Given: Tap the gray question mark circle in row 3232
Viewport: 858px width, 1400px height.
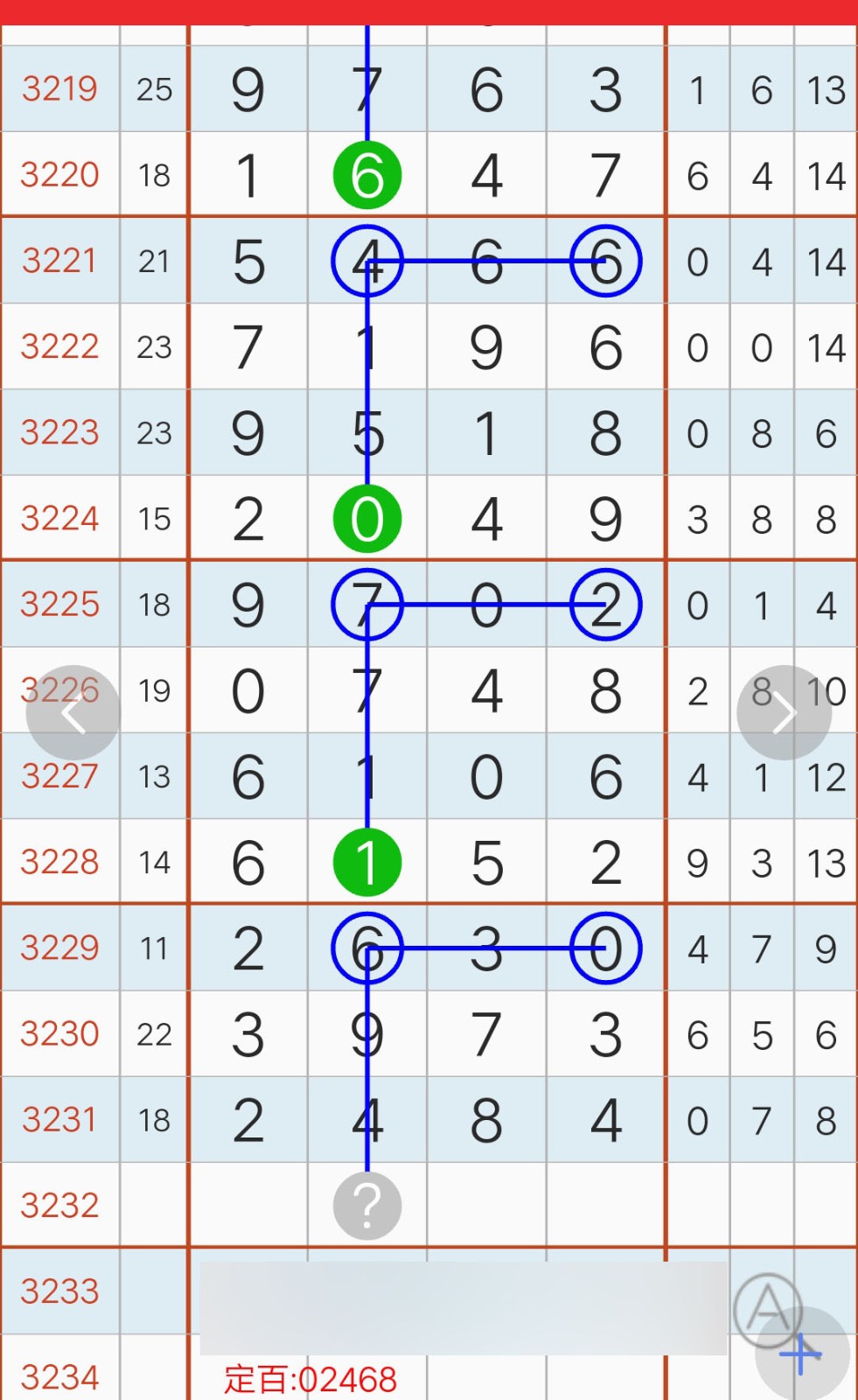Looking at the screenshot, I should pyautogui.click(x=367, y=1206).
